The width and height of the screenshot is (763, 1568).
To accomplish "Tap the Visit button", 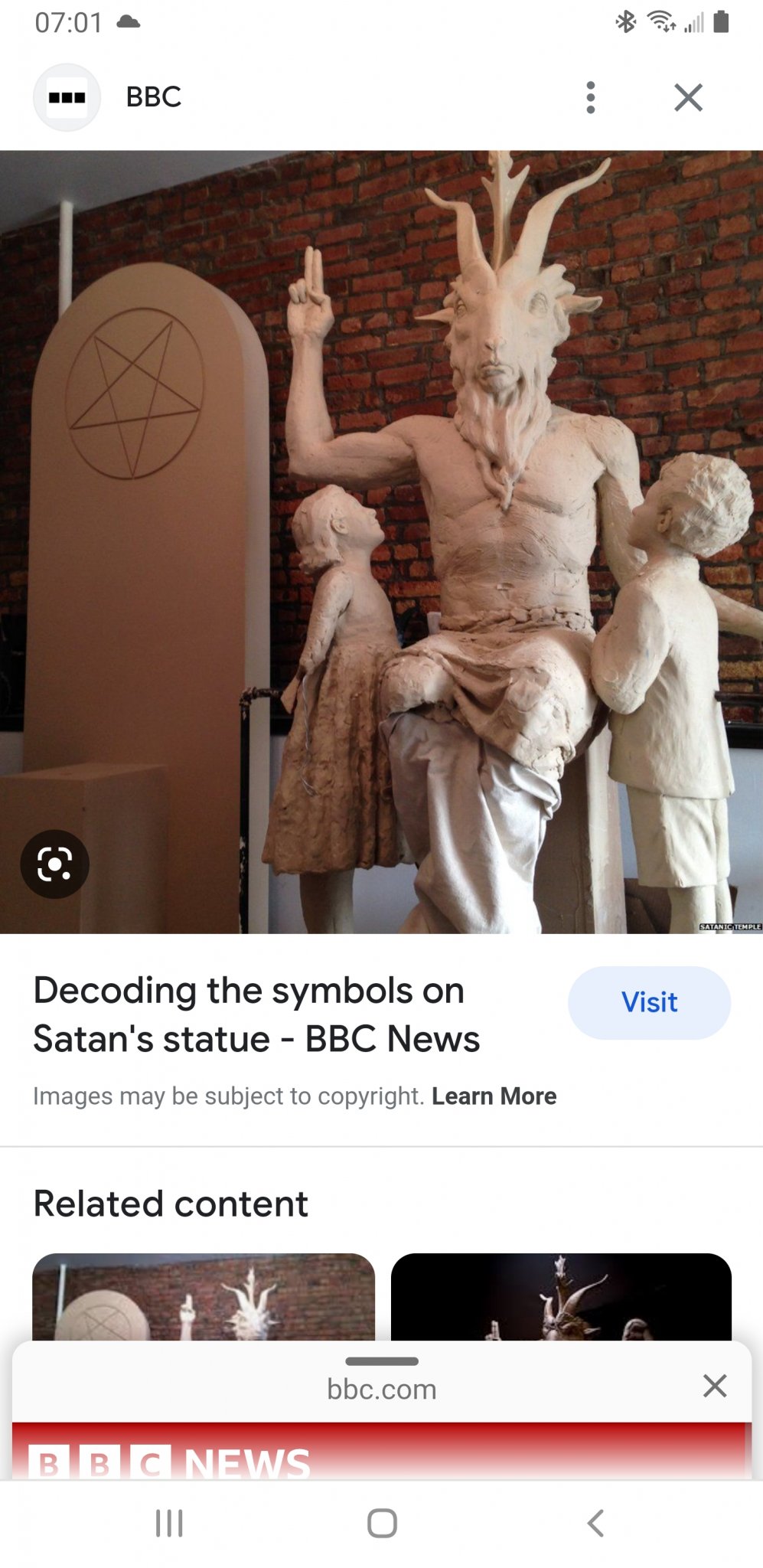I will pyautogui.click(x=649, y=1002).
